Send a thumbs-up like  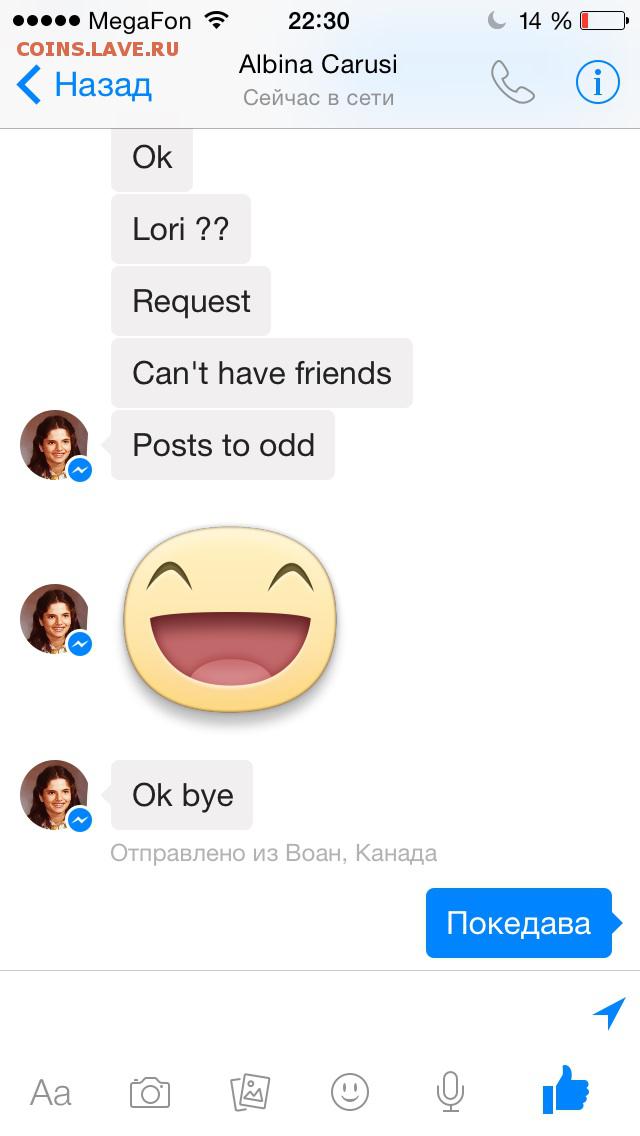(565, 1089)
